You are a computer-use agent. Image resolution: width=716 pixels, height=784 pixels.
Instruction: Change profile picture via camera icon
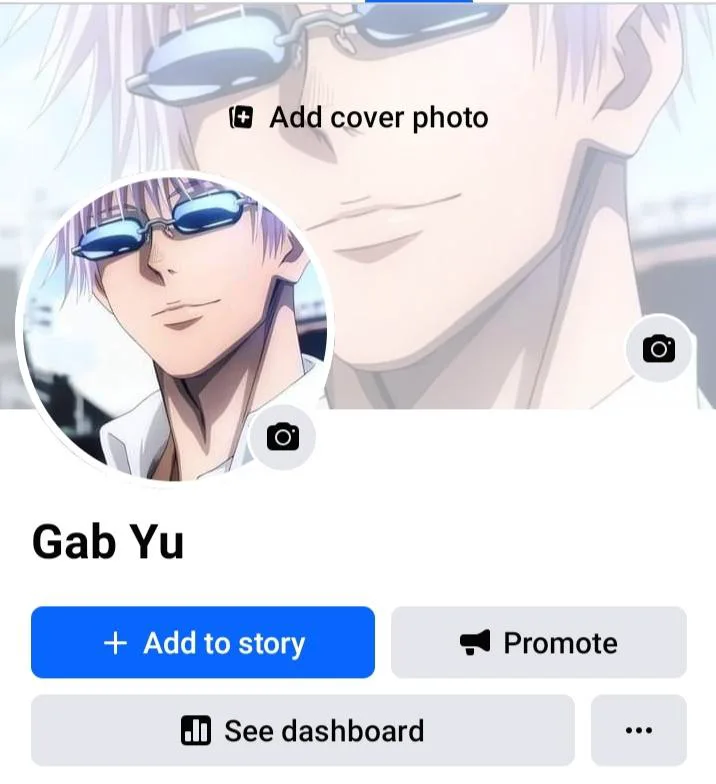click(x=283, y=436)
